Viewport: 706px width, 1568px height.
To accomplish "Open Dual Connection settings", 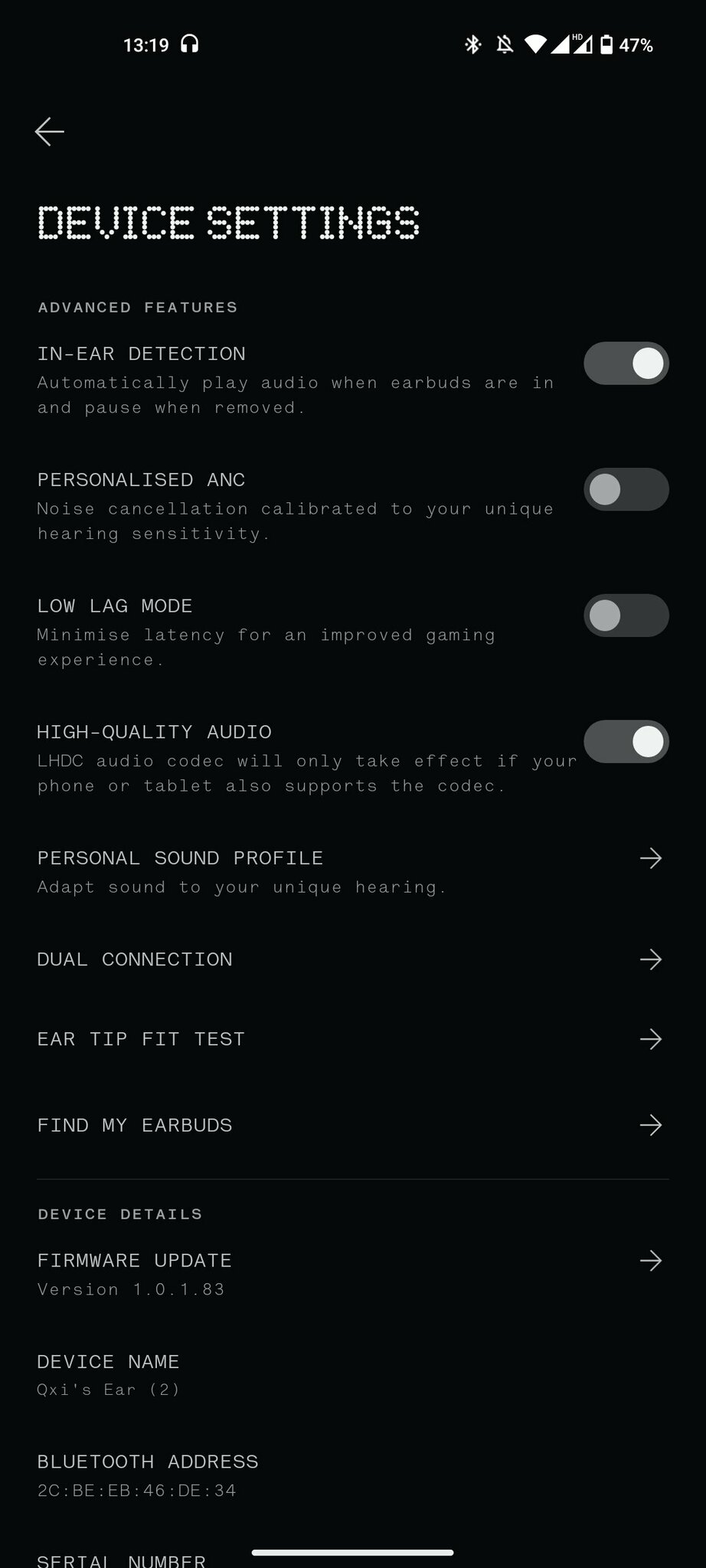I will click(x=353, y=959).
